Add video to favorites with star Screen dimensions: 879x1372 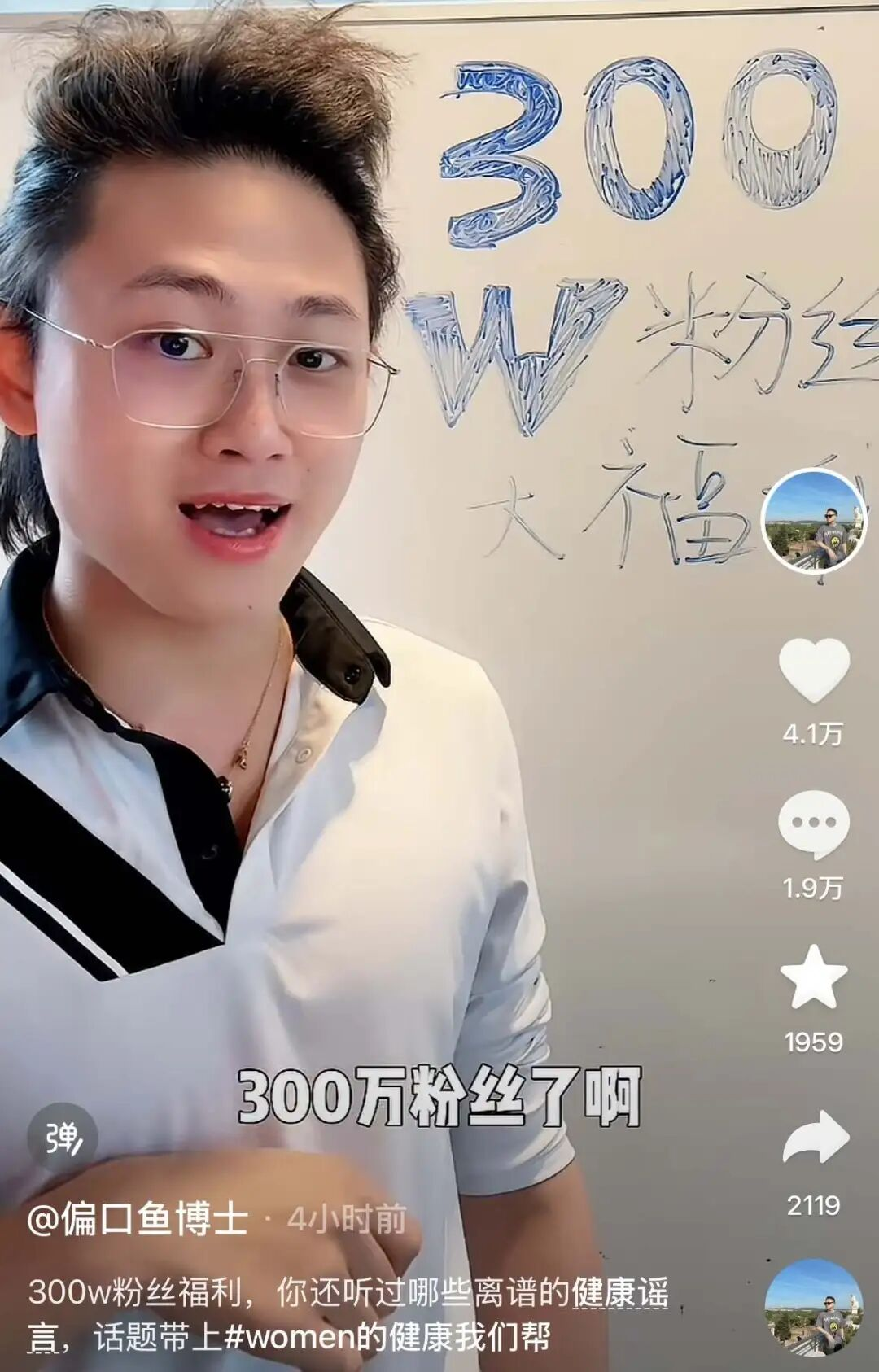(814, 977)
